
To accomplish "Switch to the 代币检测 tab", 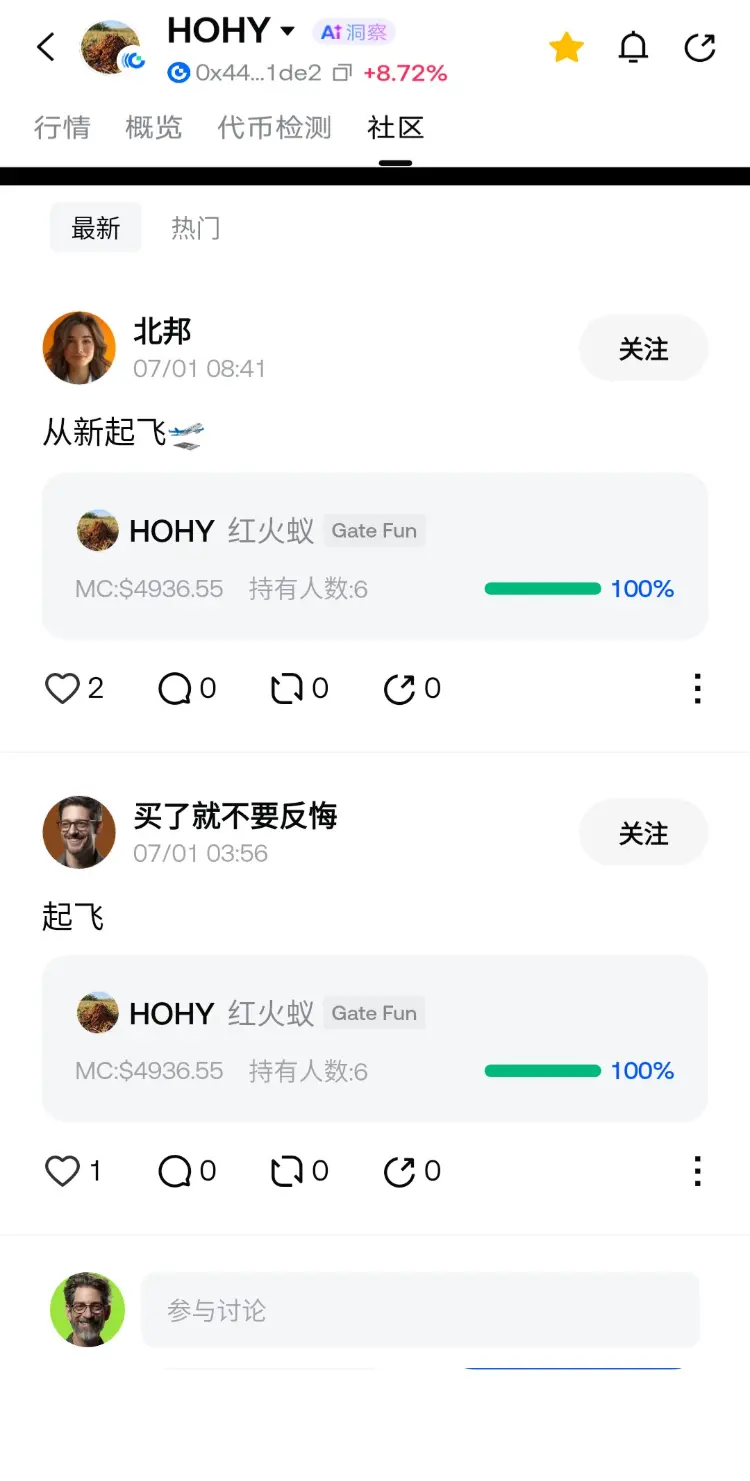I will click(x=274, y=127).
